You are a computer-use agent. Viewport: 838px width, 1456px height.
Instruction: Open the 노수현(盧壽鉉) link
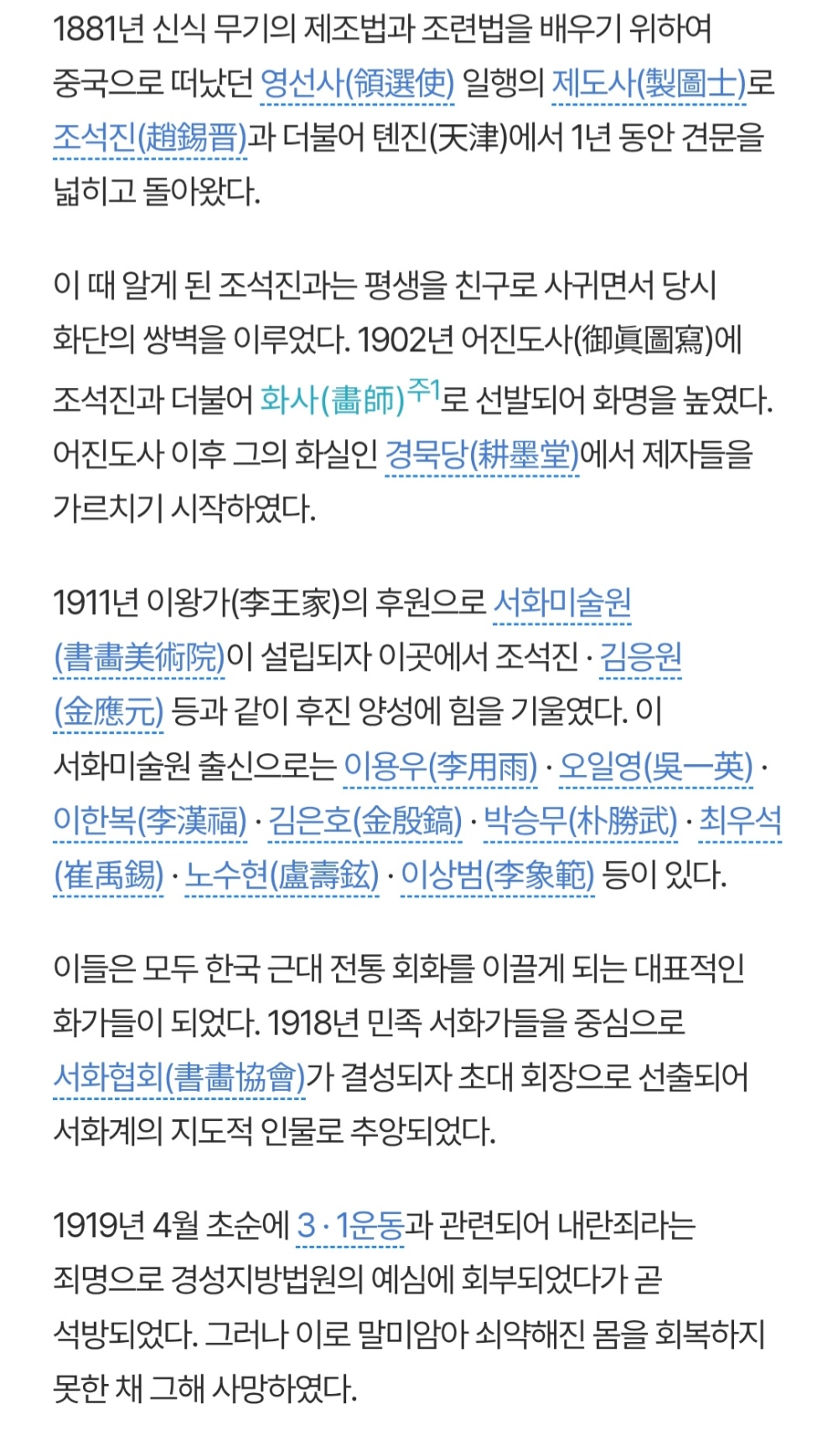coord(282,875)
